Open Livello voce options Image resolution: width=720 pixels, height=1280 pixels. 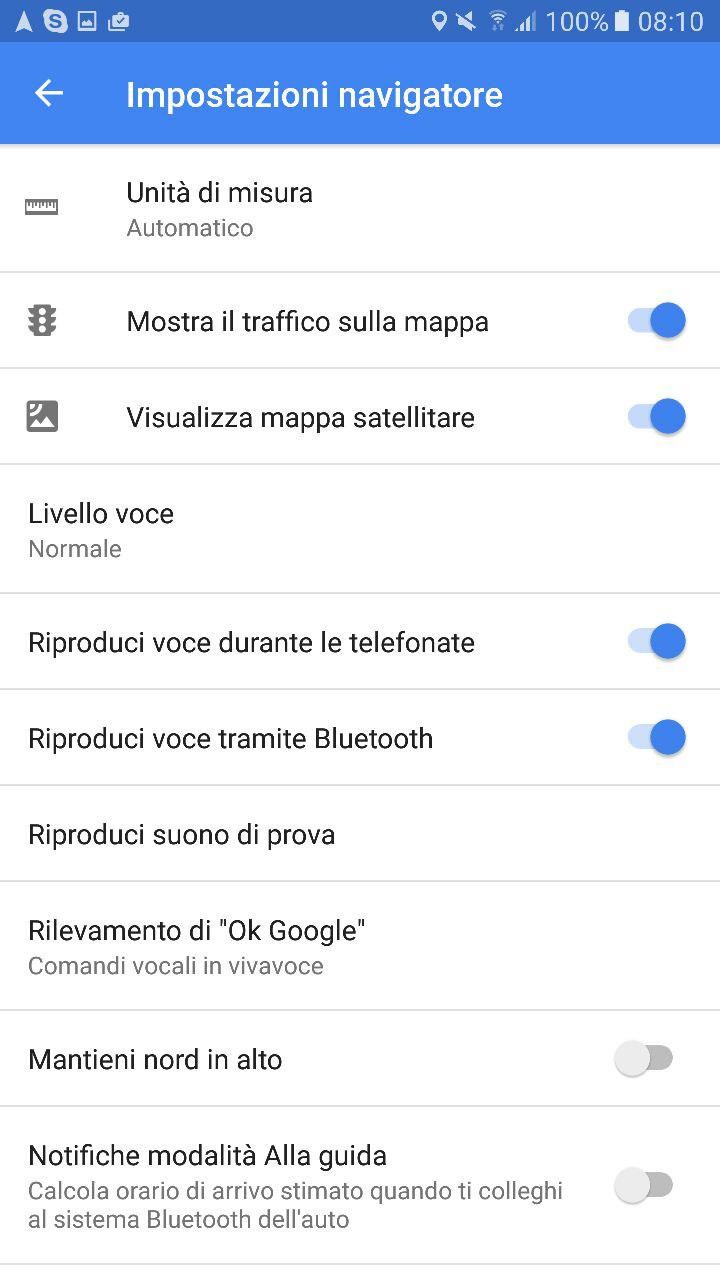(x=360, y=529)
